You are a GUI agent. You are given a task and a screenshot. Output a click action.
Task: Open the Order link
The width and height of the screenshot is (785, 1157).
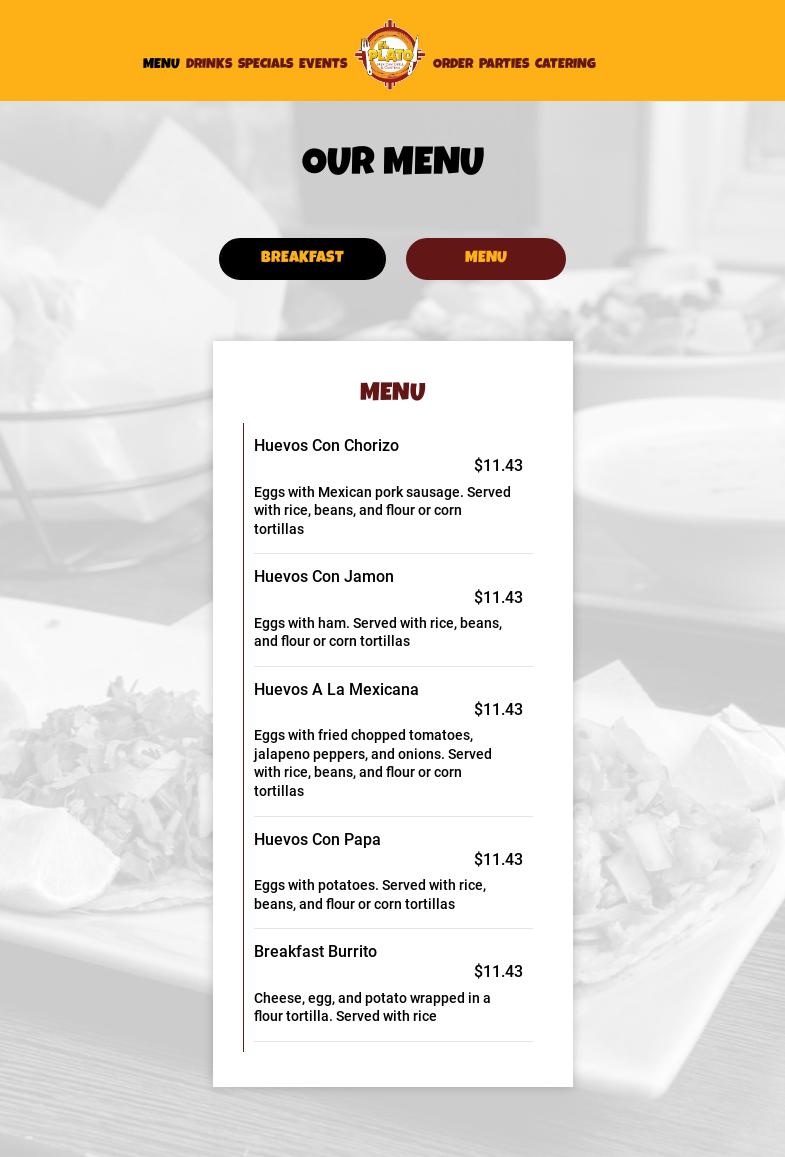tap(453, 64)
